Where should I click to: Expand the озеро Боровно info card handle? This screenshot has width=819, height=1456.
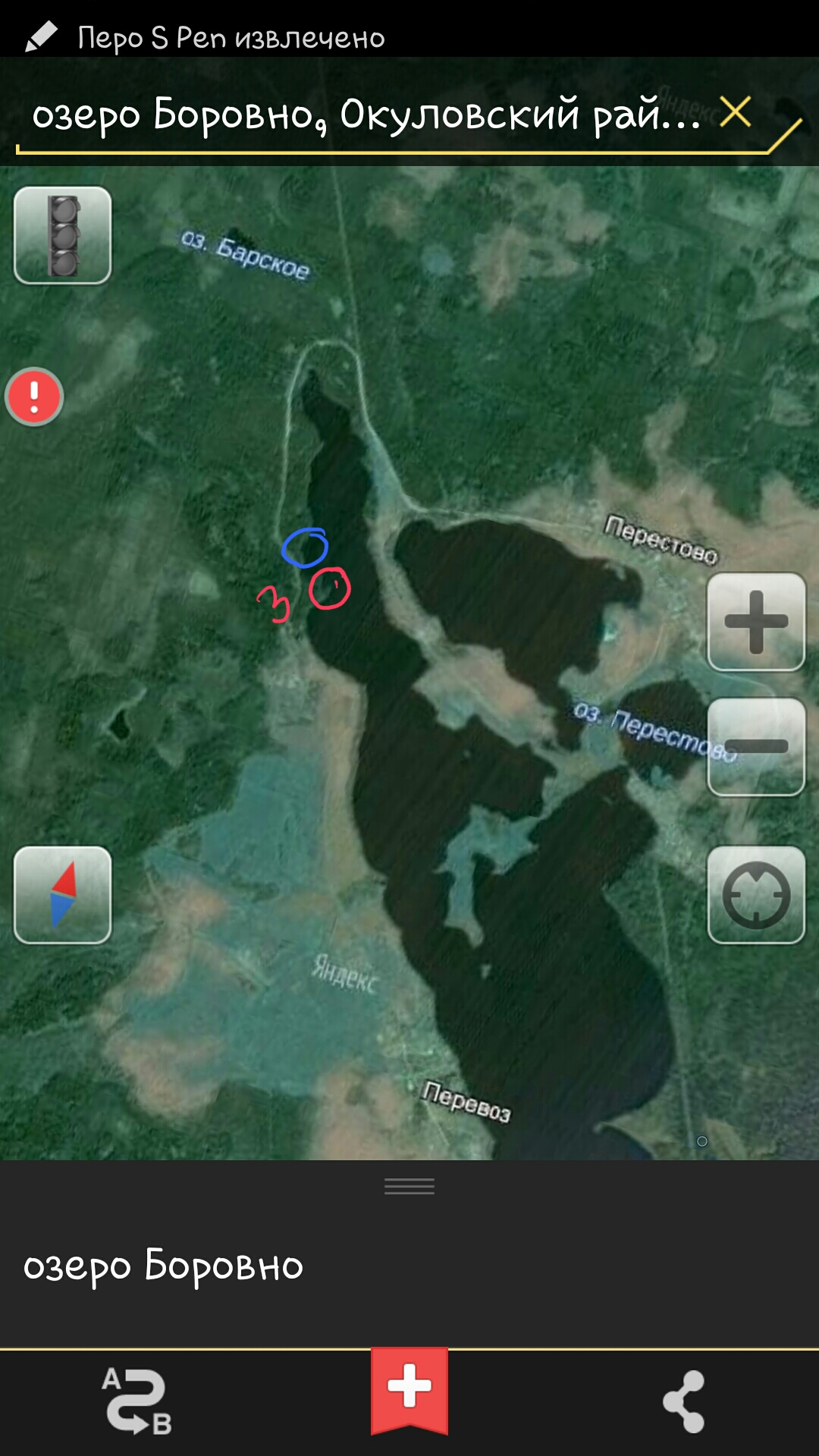pyautogui.click(x=409, y=1187)
